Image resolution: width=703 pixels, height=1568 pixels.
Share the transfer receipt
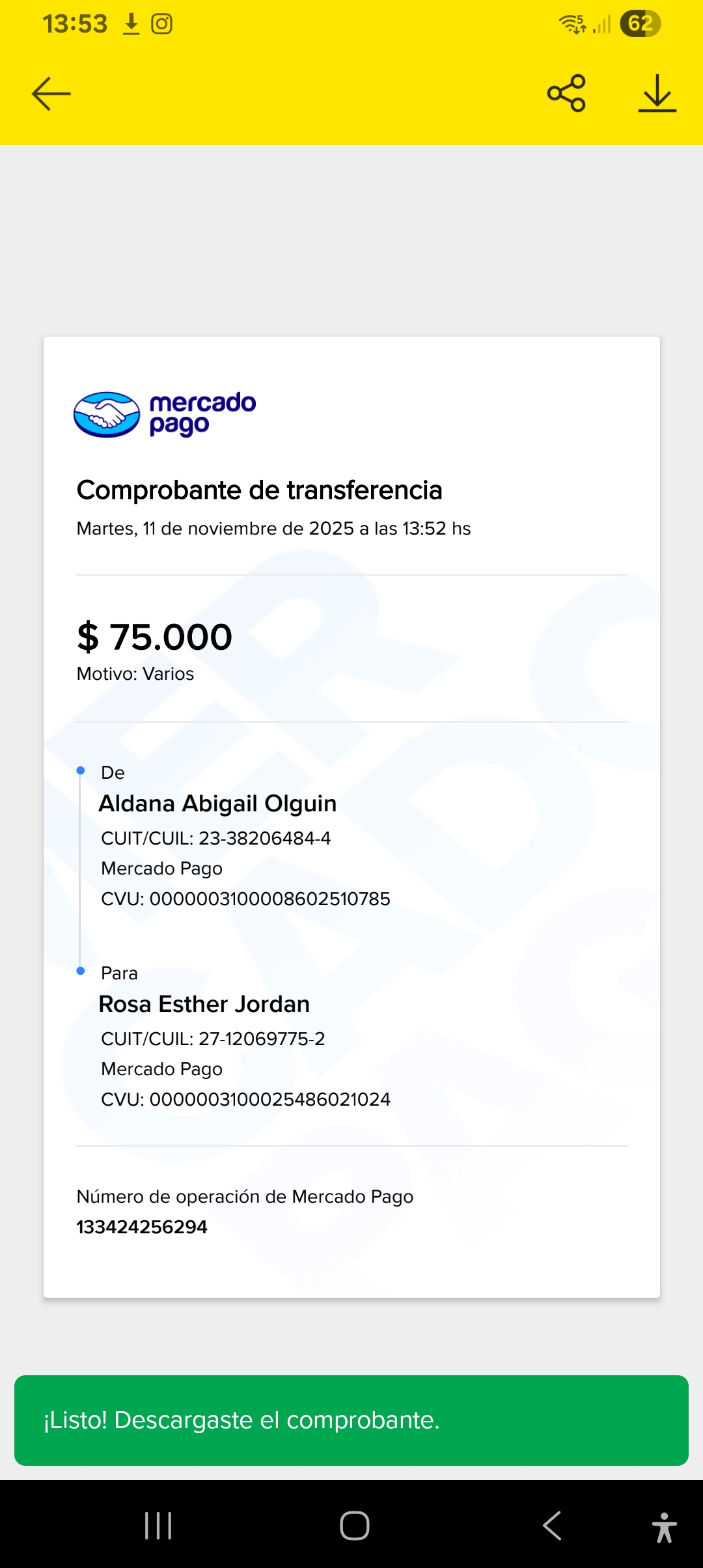pos(566,93)
